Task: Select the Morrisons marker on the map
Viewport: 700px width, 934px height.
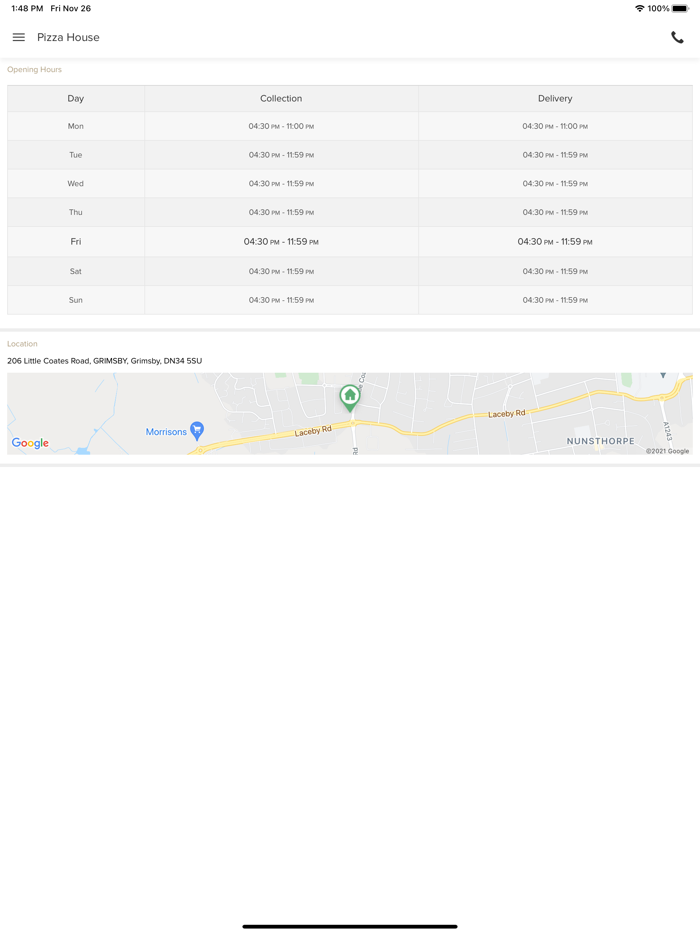Action: pos(197,431)
